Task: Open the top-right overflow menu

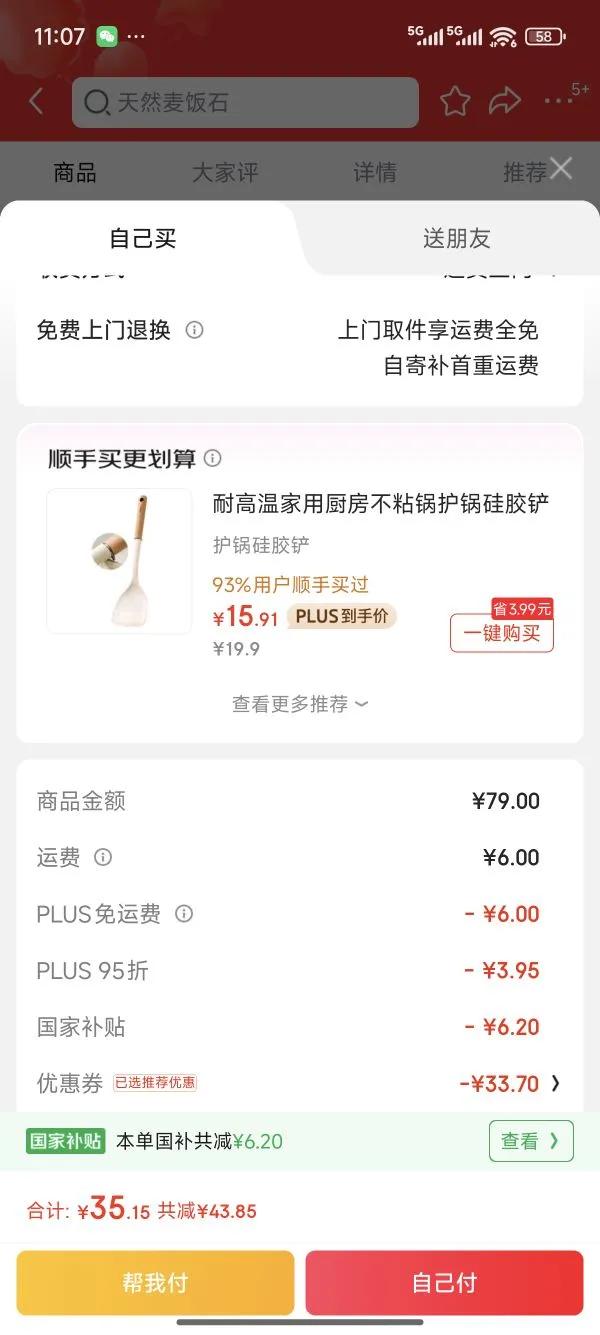Action: coord(559,100)
